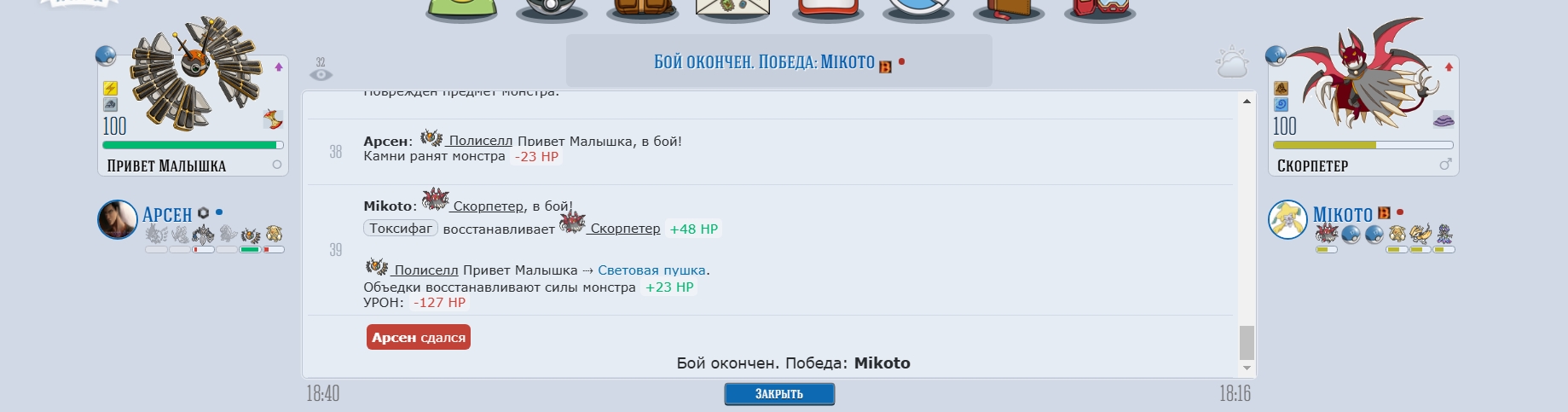1568x412 pixels.
Task: Tap the scrollbar up arrow in the log
Action: pos(1247,102)
